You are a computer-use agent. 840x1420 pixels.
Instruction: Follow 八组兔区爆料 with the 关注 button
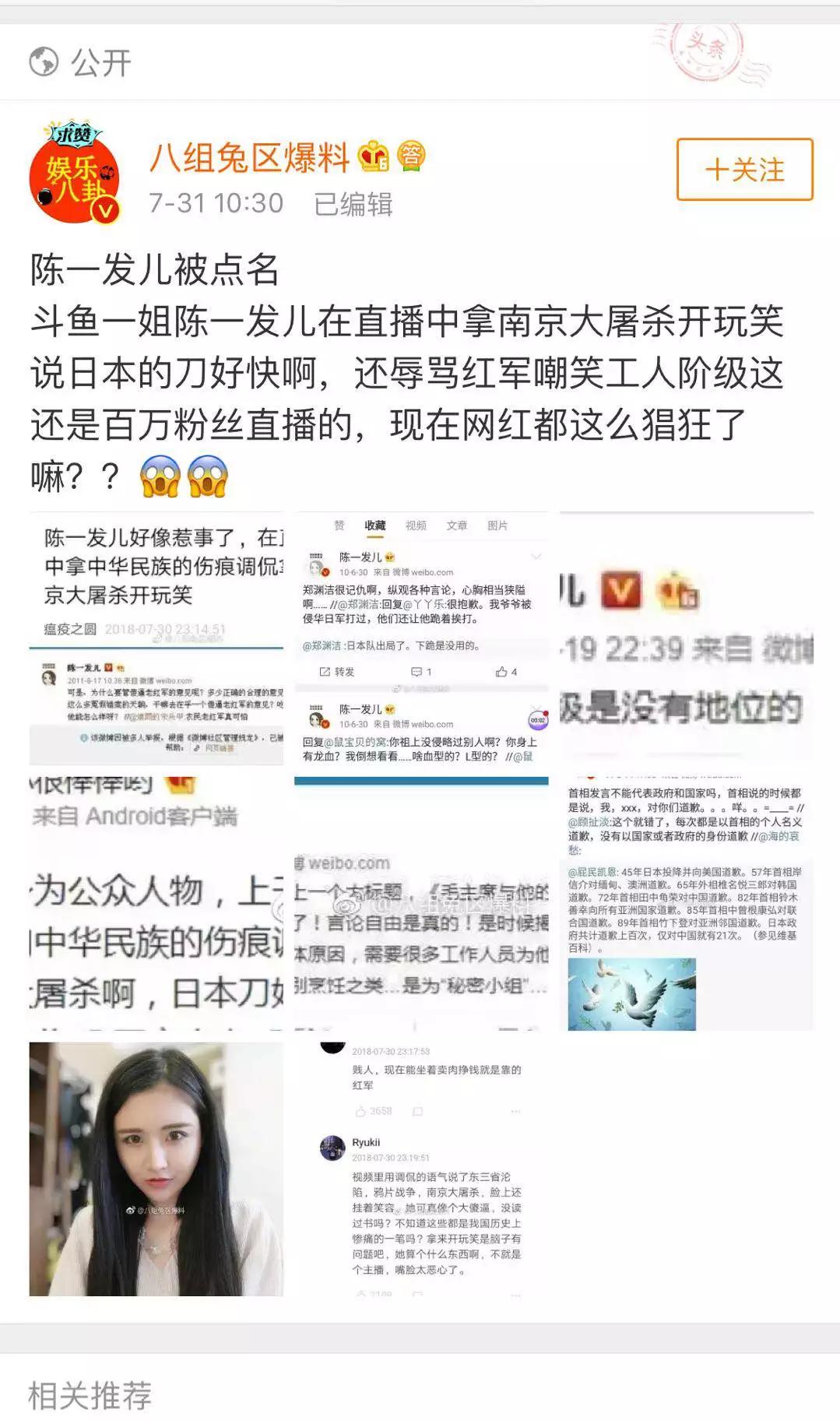click(x=744, y=170)
